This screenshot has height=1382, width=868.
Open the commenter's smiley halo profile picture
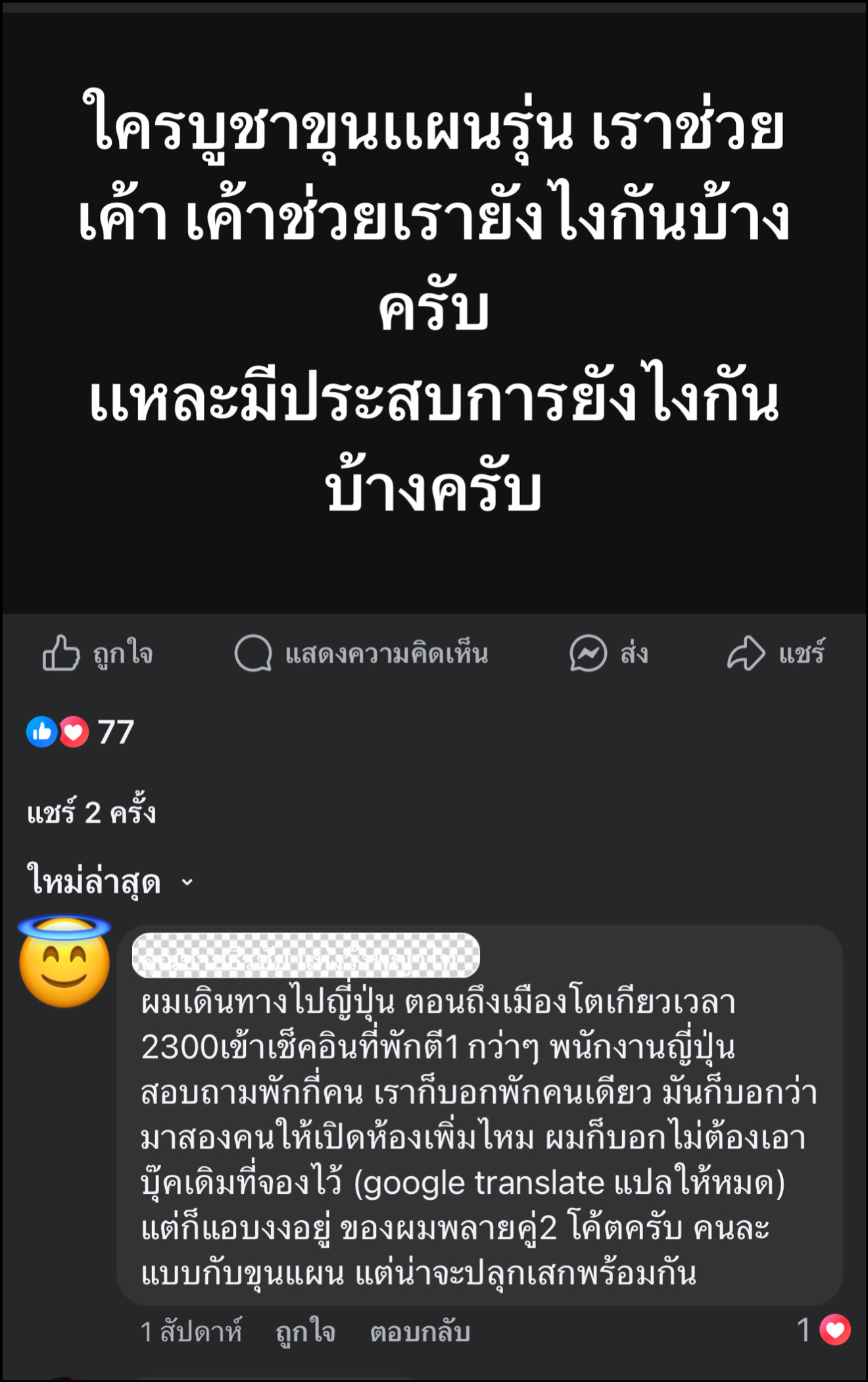64,962
